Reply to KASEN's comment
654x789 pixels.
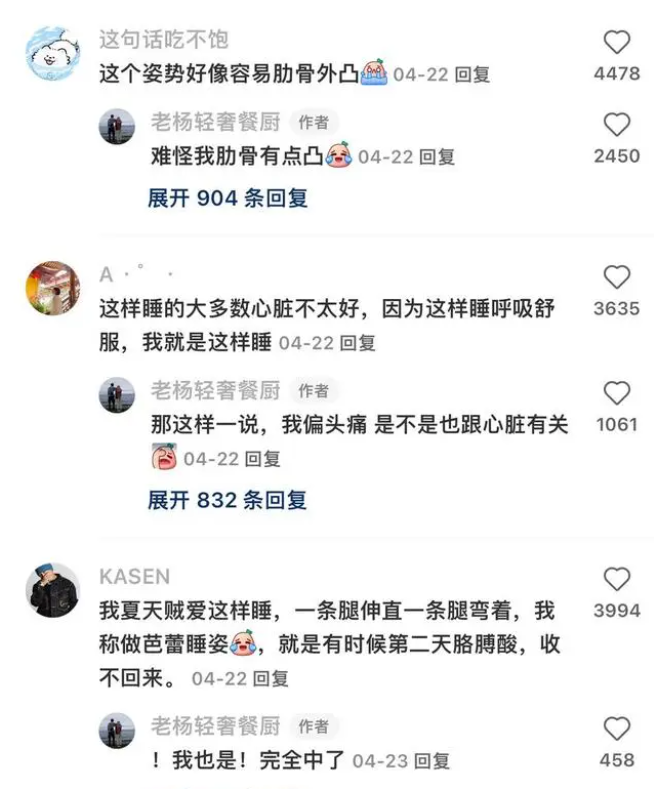pyautogui.click(x=270, y=678)
